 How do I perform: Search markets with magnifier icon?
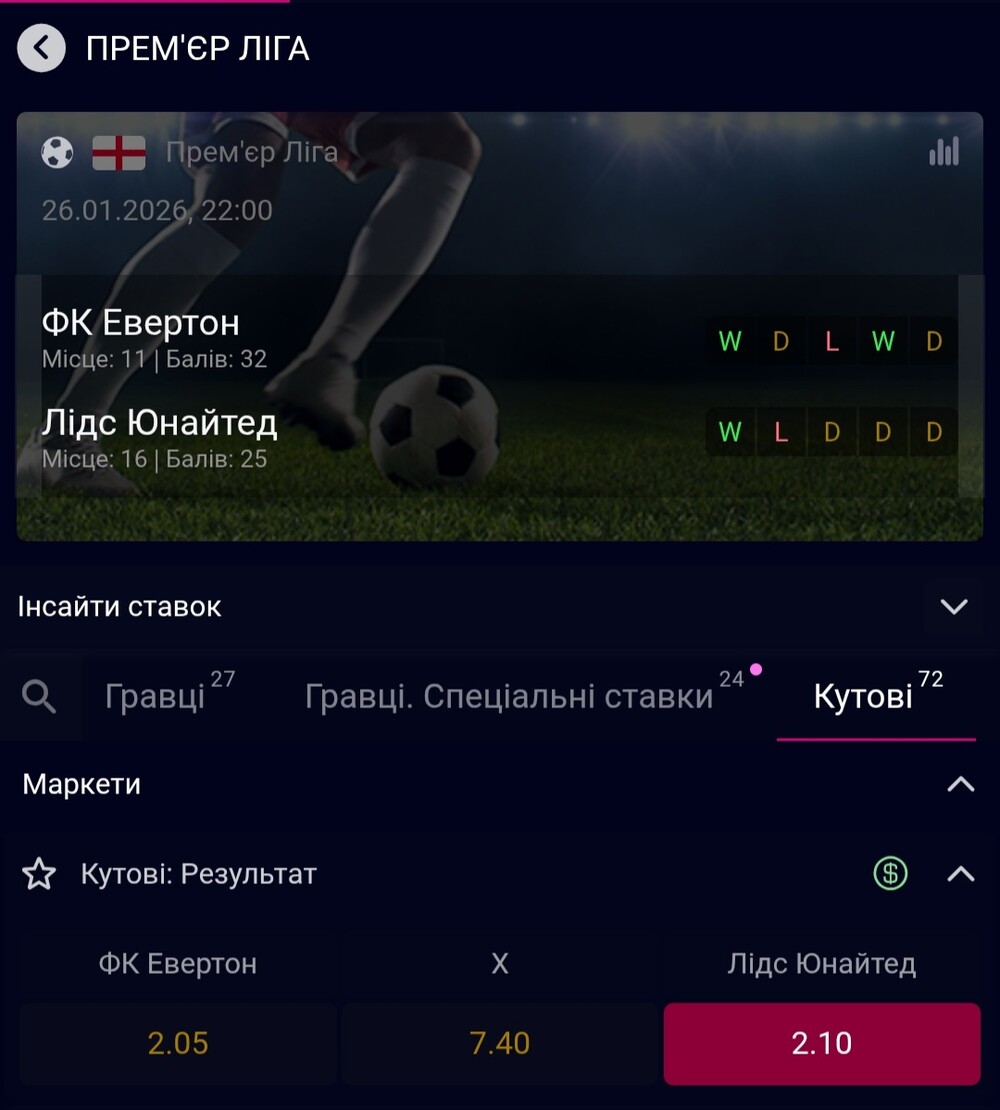pos(39,696)
